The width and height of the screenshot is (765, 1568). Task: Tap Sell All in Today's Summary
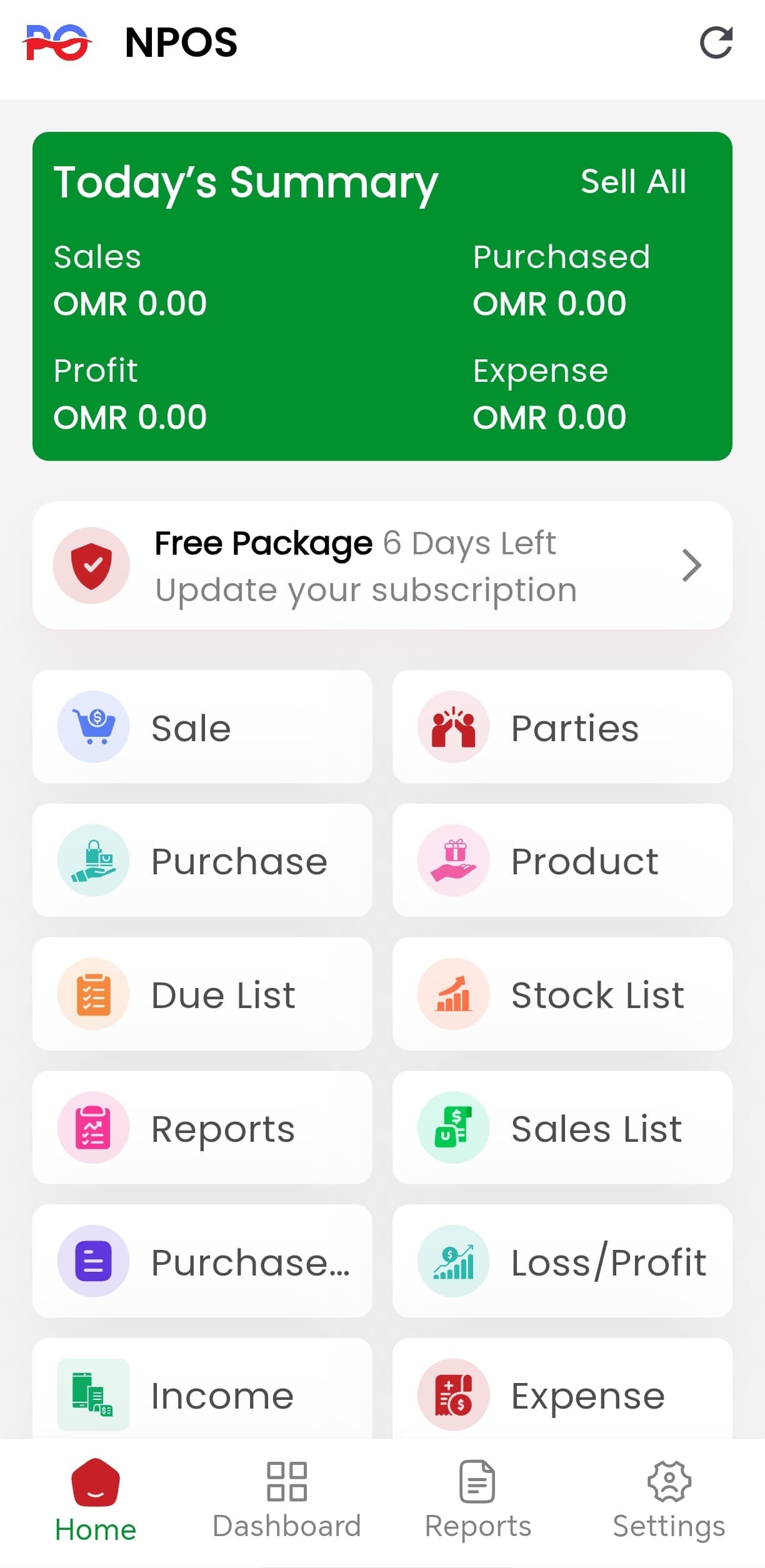click(633, 182)
